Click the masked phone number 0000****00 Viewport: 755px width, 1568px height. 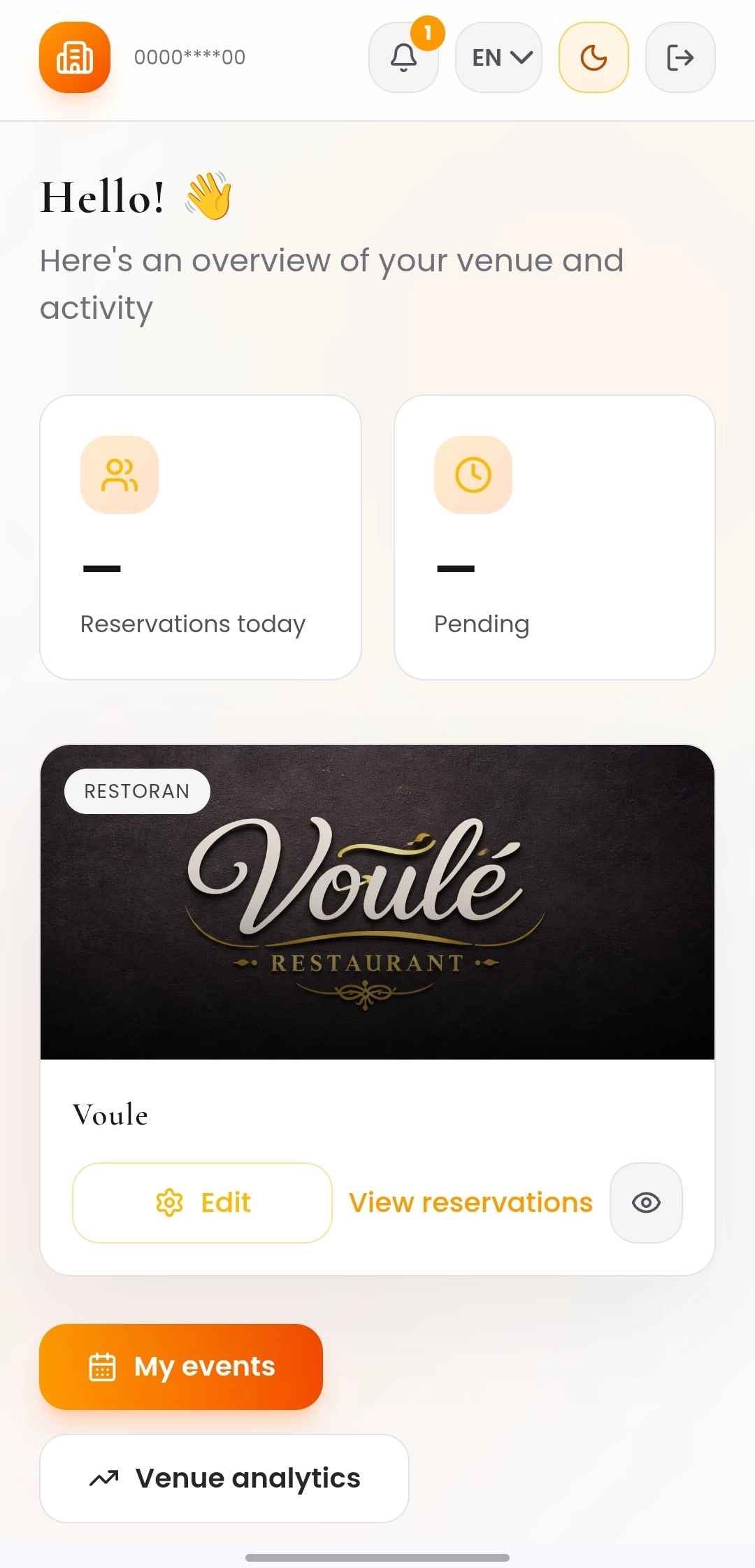tap(189, 57)
